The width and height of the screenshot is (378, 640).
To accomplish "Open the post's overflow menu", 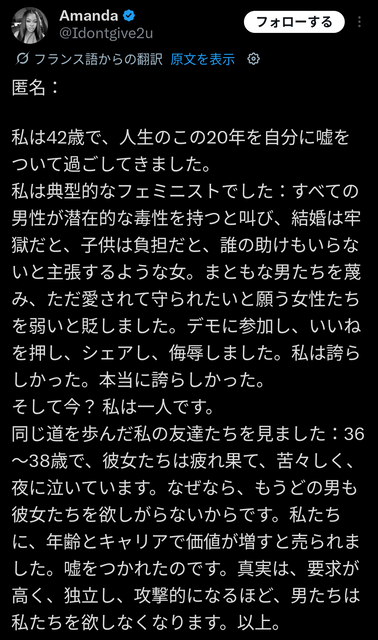I will 359,22.
